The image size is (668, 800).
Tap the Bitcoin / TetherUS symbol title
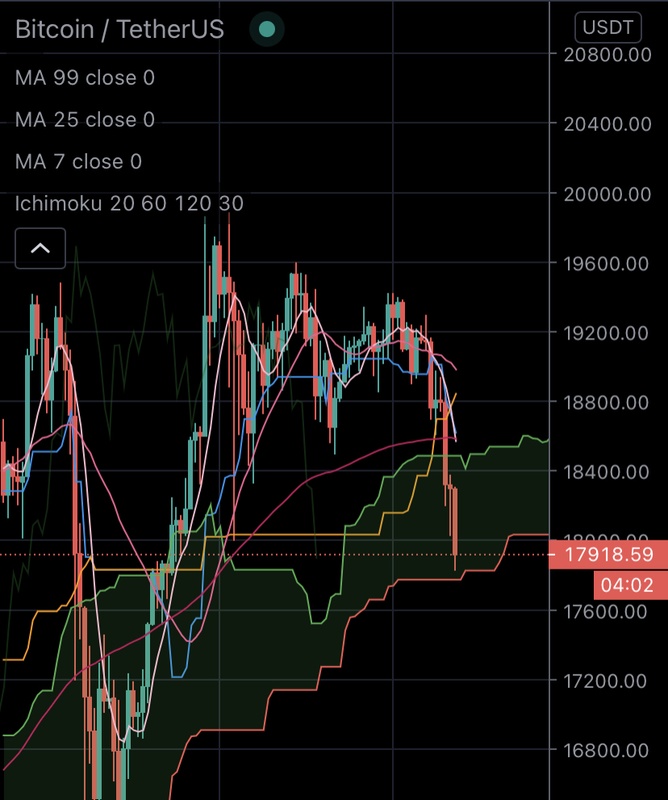tap(121, 29)
